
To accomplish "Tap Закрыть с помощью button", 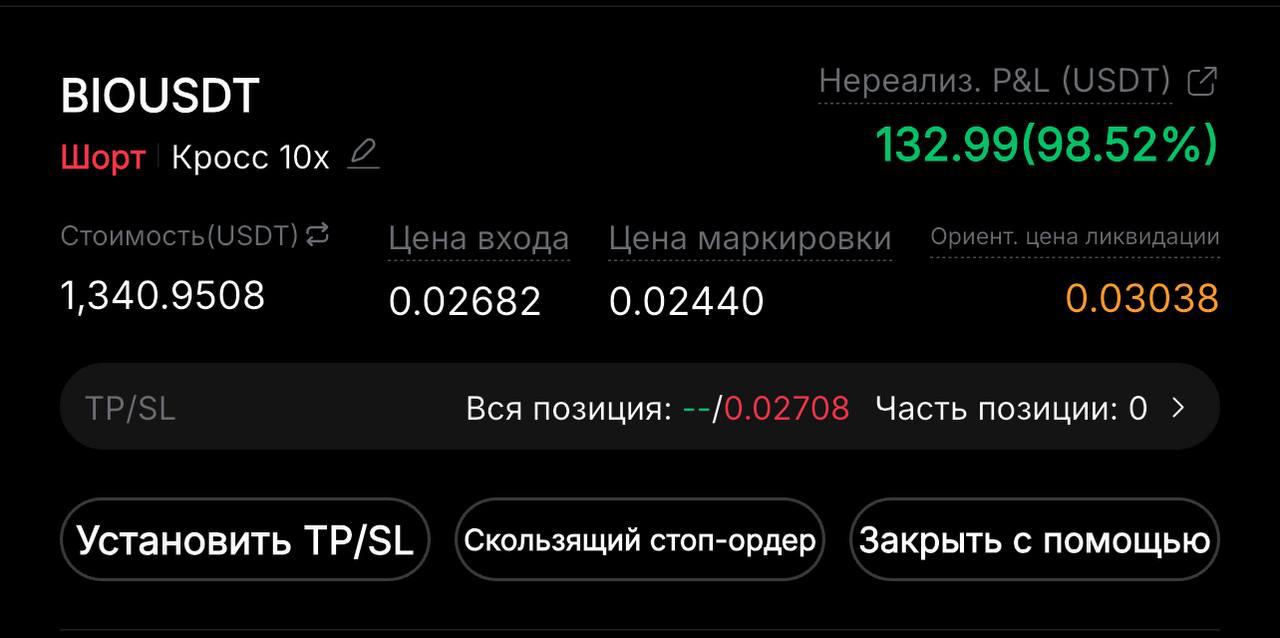I will pos(1034,540).
